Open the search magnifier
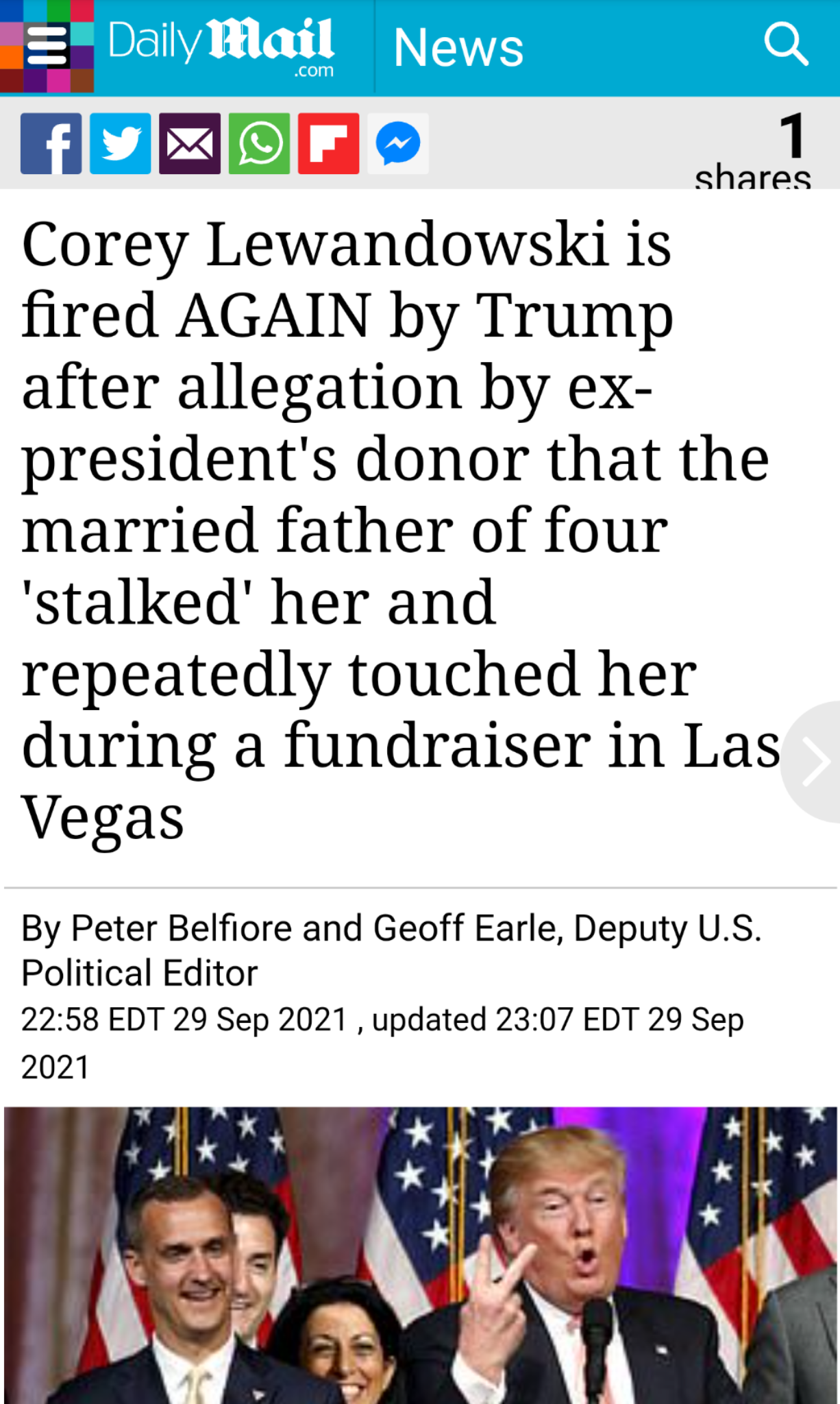This screenshot has height=1404, width=840. [786, 45]
